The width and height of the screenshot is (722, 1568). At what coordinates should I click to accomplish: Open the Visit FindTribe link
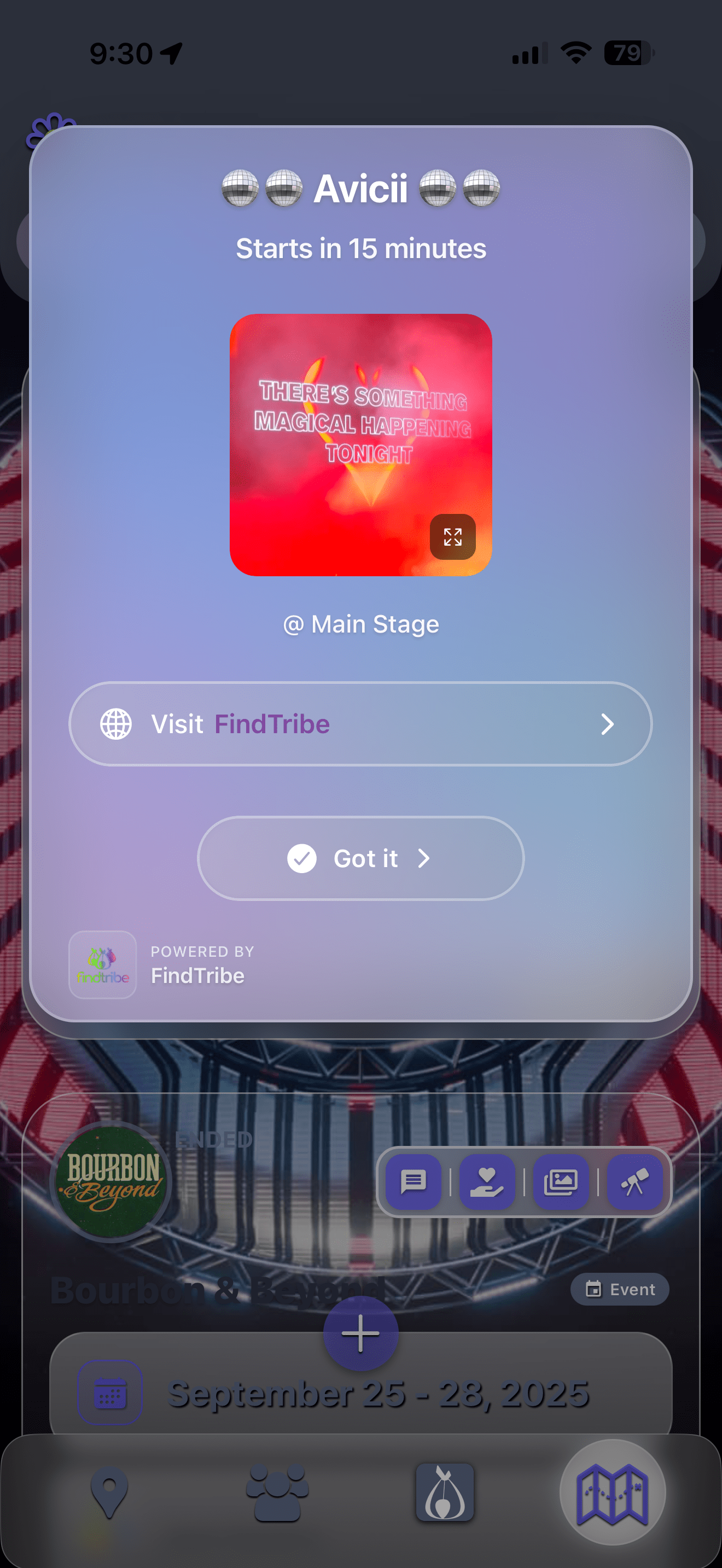(x=360, y=724)
